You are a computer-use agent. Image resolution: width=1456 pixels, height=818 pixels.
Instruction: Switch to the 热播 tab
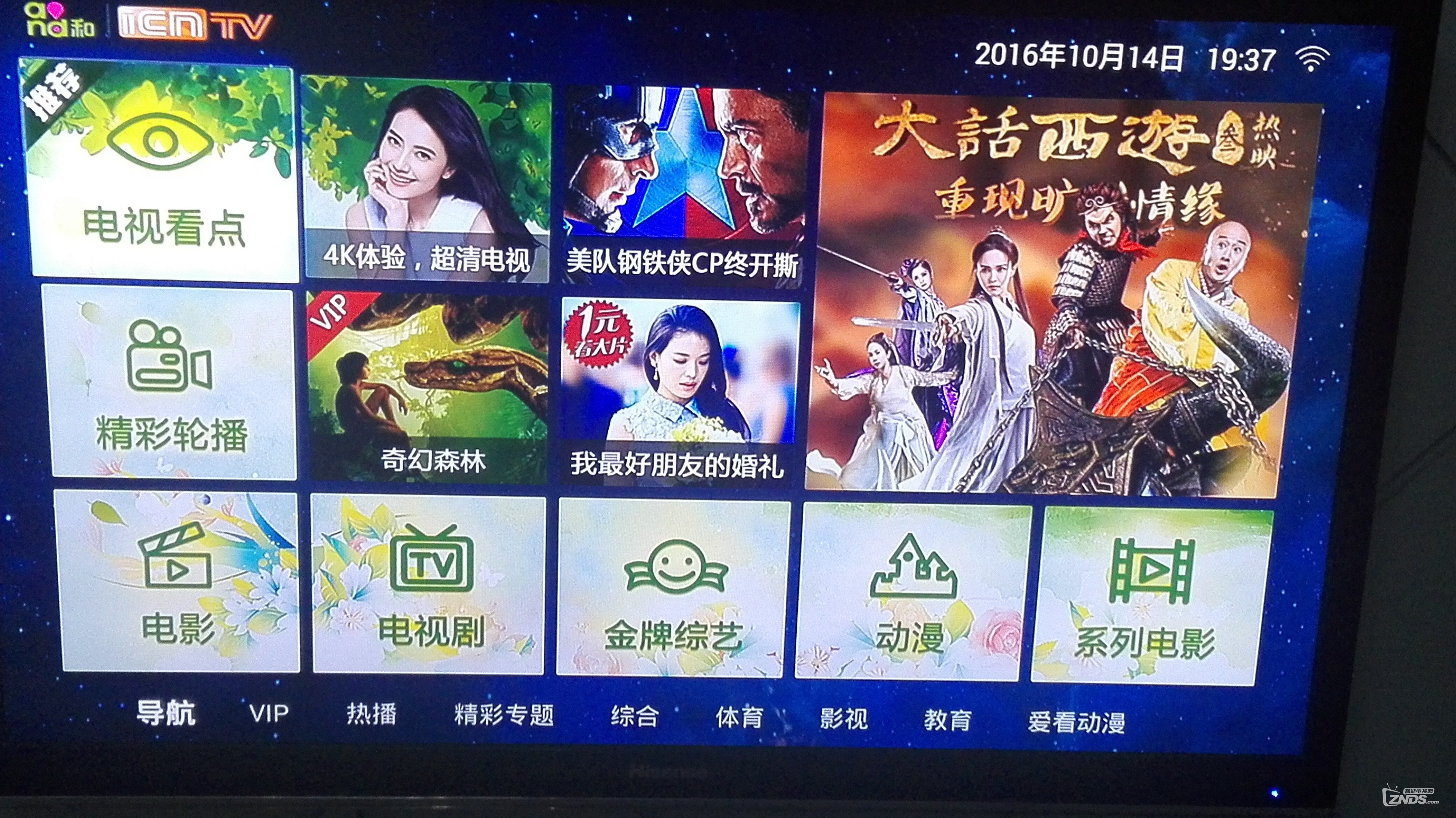(x=371, y=715)
